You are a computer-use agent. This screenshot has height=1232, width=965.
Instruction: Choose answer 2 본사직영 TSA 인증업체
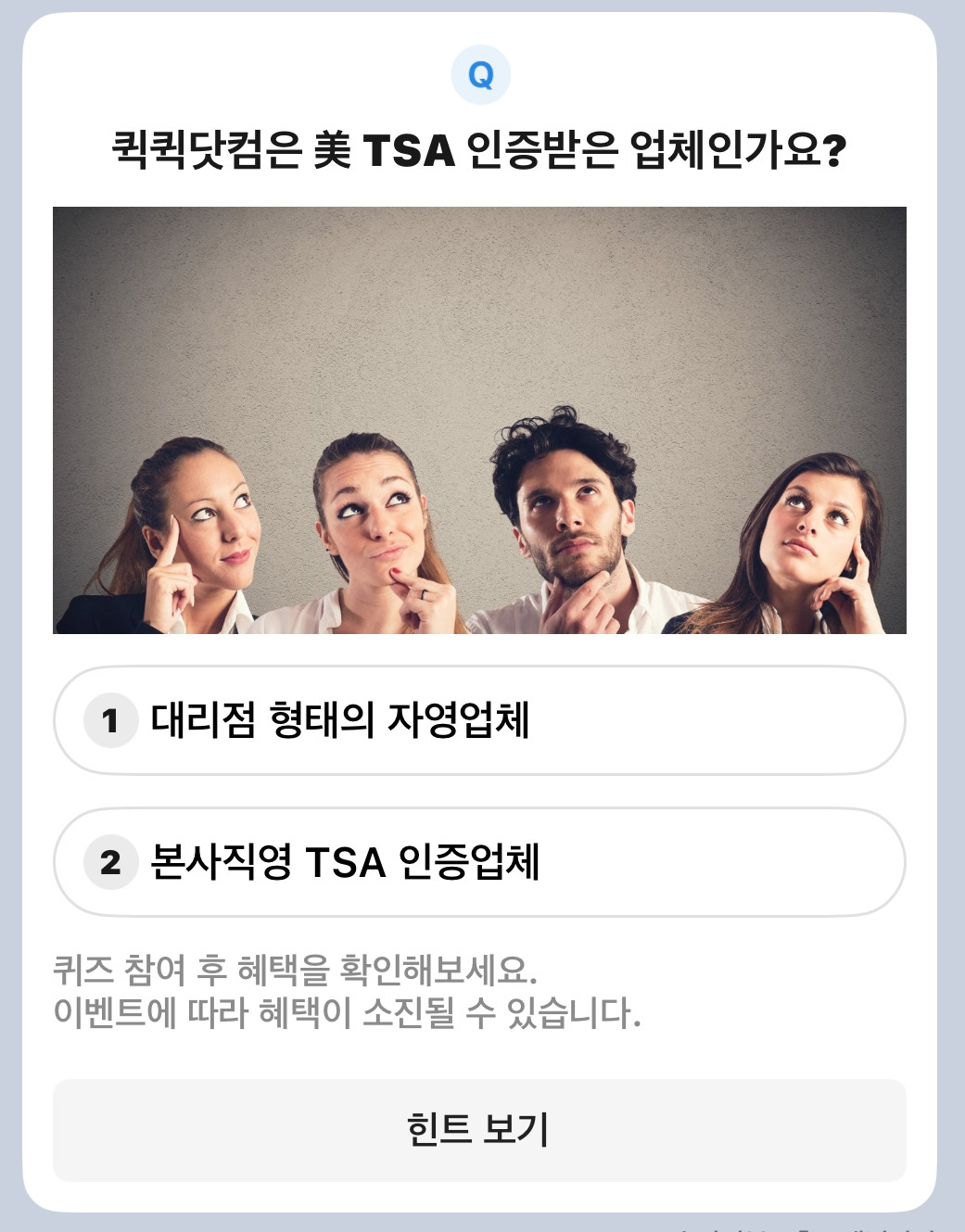tap(478, 862)
